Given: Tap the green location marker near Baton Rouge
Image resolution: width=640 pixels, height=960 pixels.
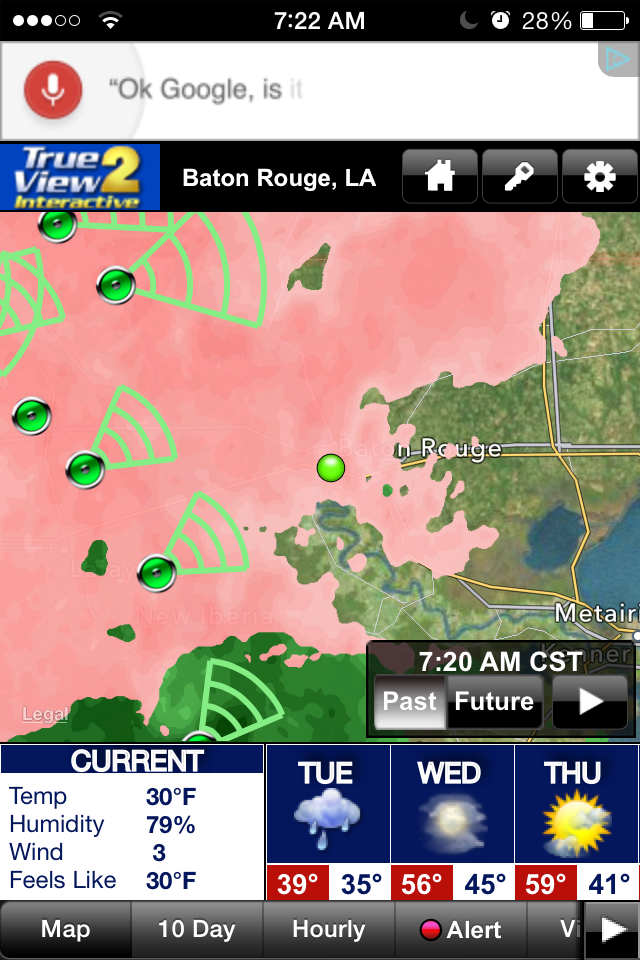Looking at the screenshot, I should (330, 467).
